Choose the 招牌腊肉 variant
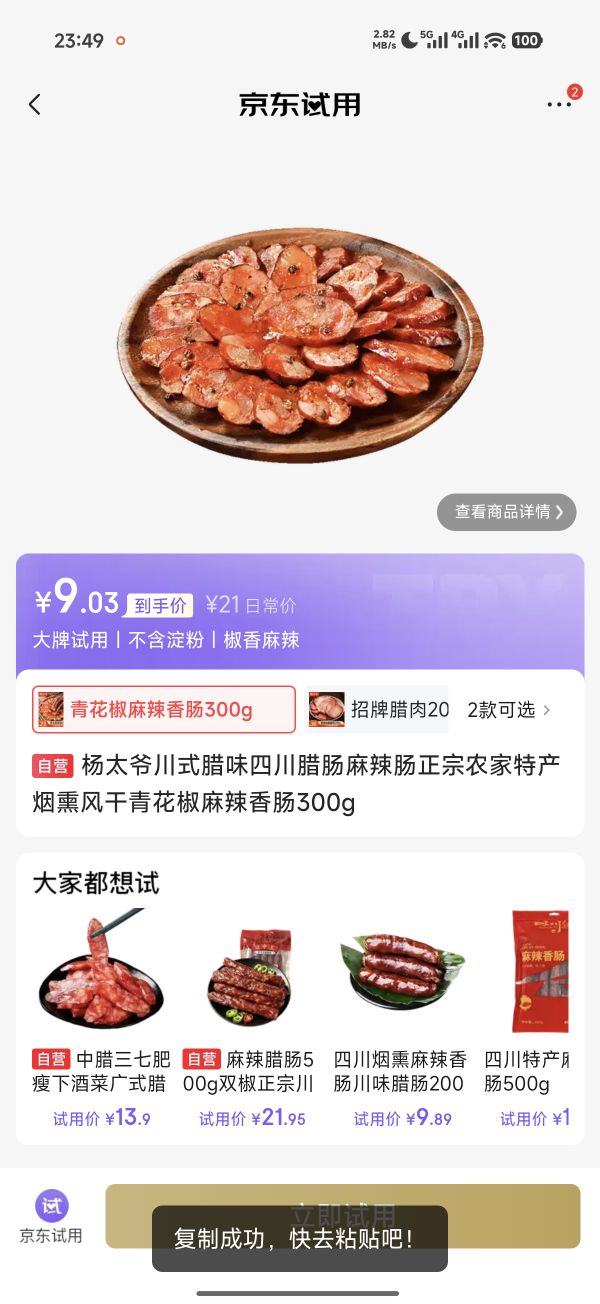This screenshot has width=600, height=1304. (378, 710)
